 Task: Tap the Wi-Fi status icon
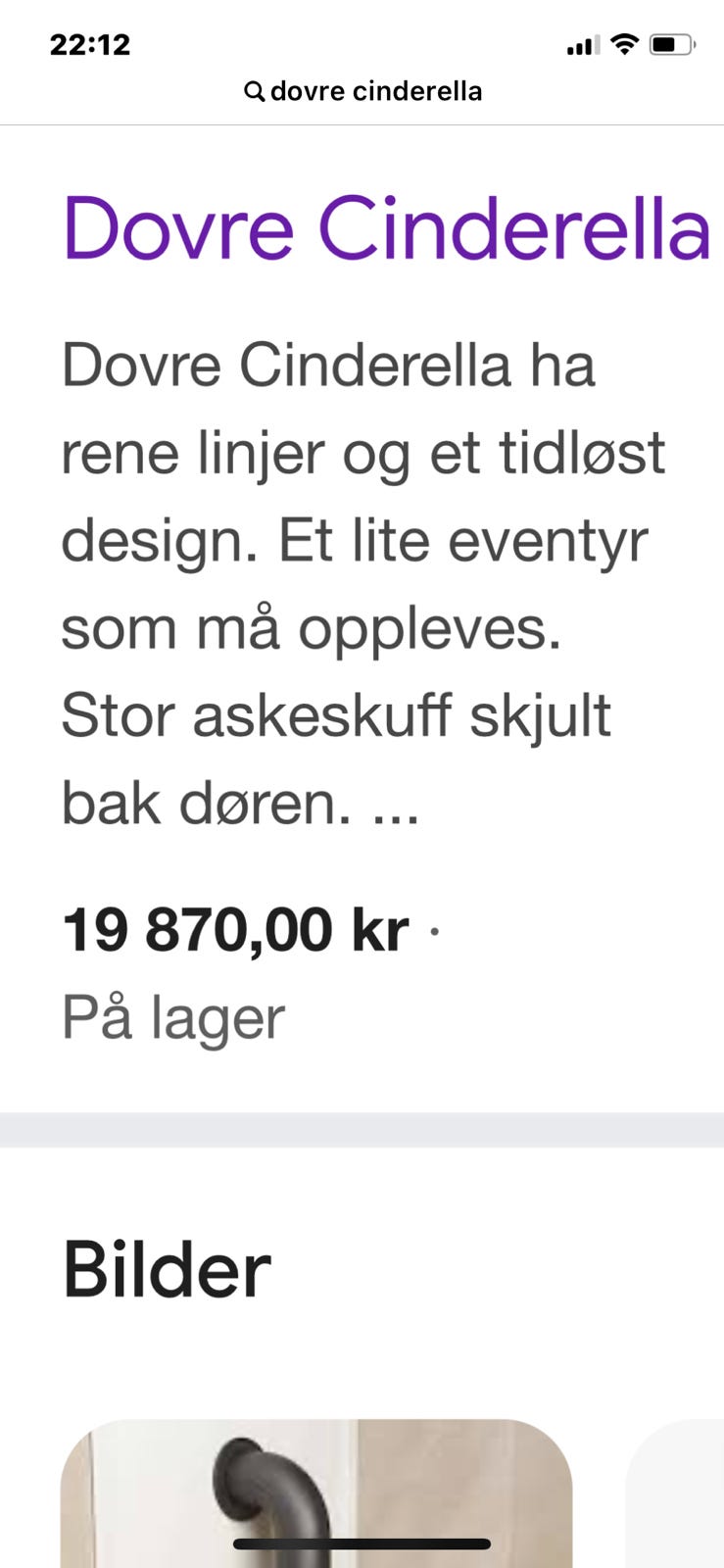(624, 43)
